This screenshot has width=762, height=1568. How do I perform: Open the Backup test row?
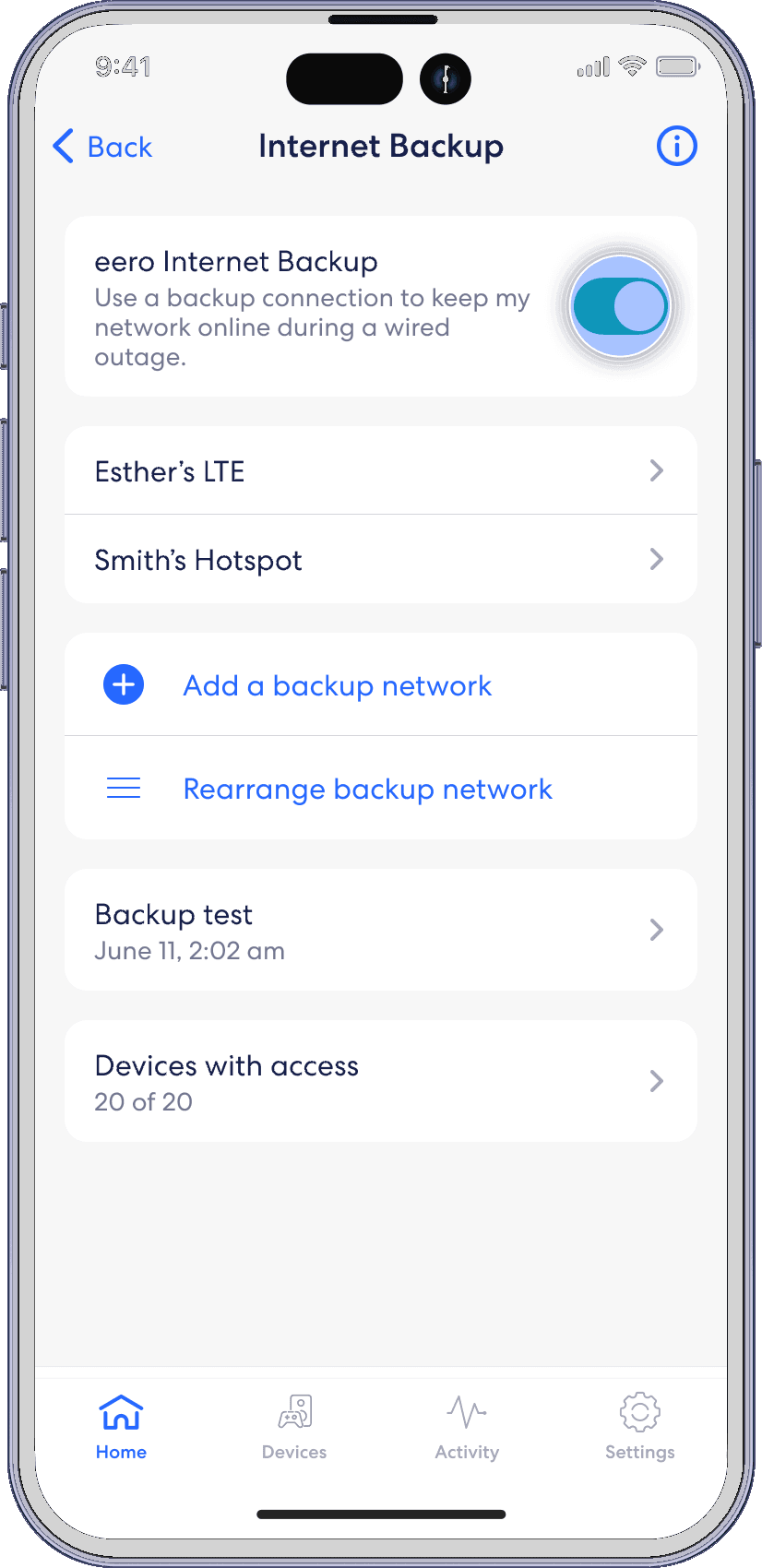pos(380,930)
